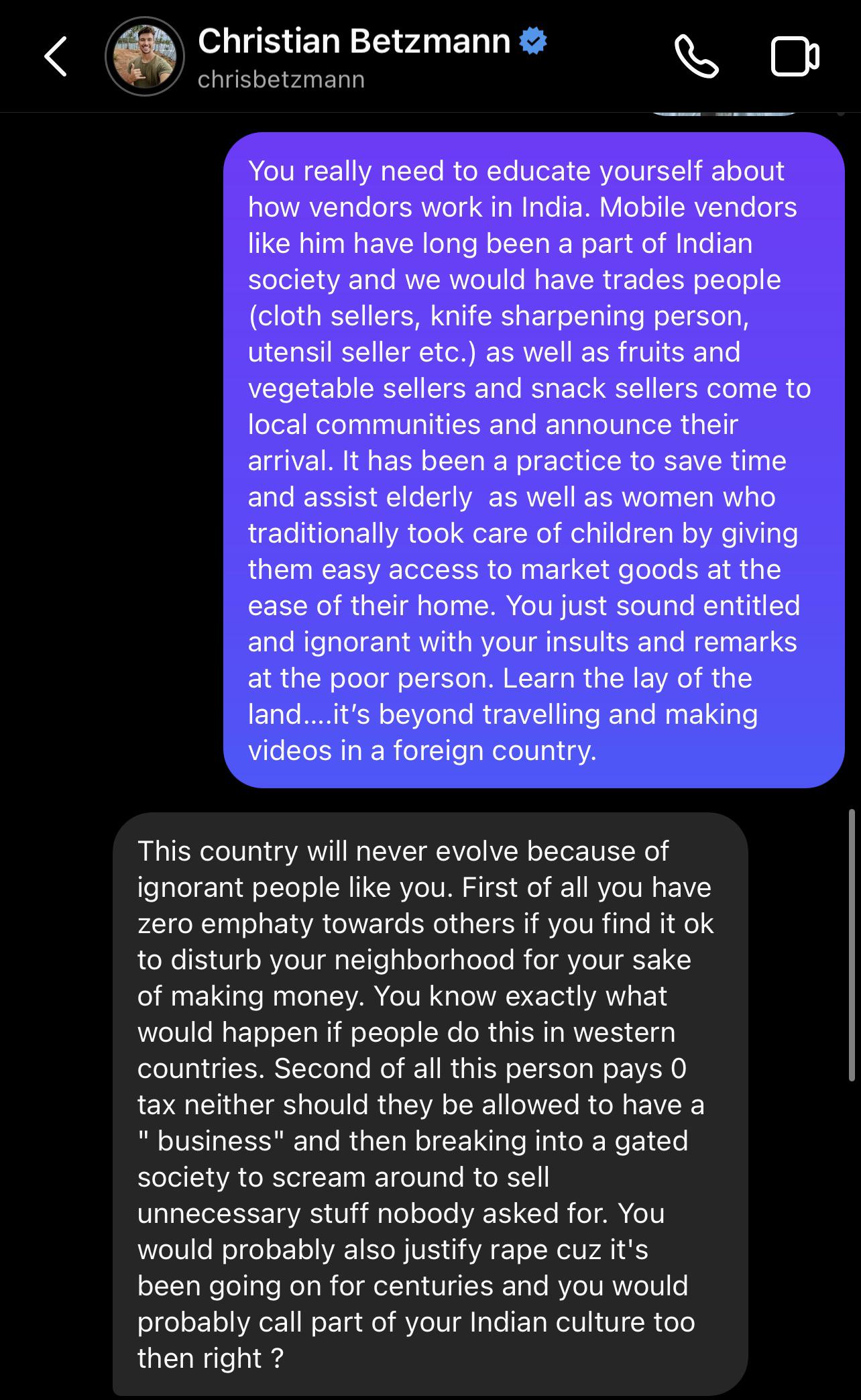Start a video call with Christian Betzmann
The image size is (861, 1400).
(795, 57)
